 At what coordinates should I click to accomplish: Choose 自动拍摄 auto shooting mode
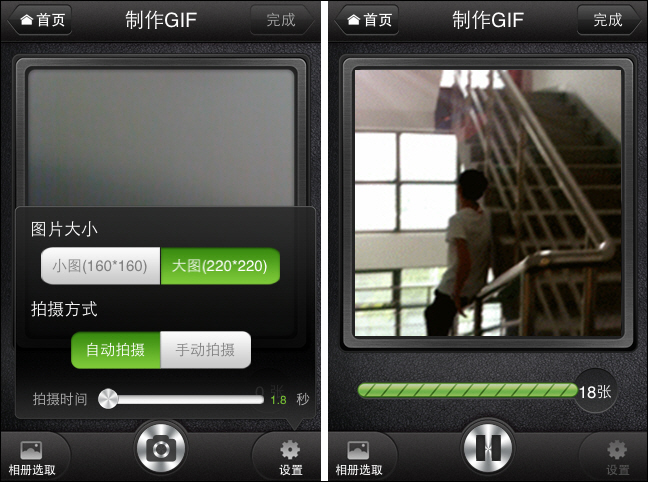(x=115, y=350)
